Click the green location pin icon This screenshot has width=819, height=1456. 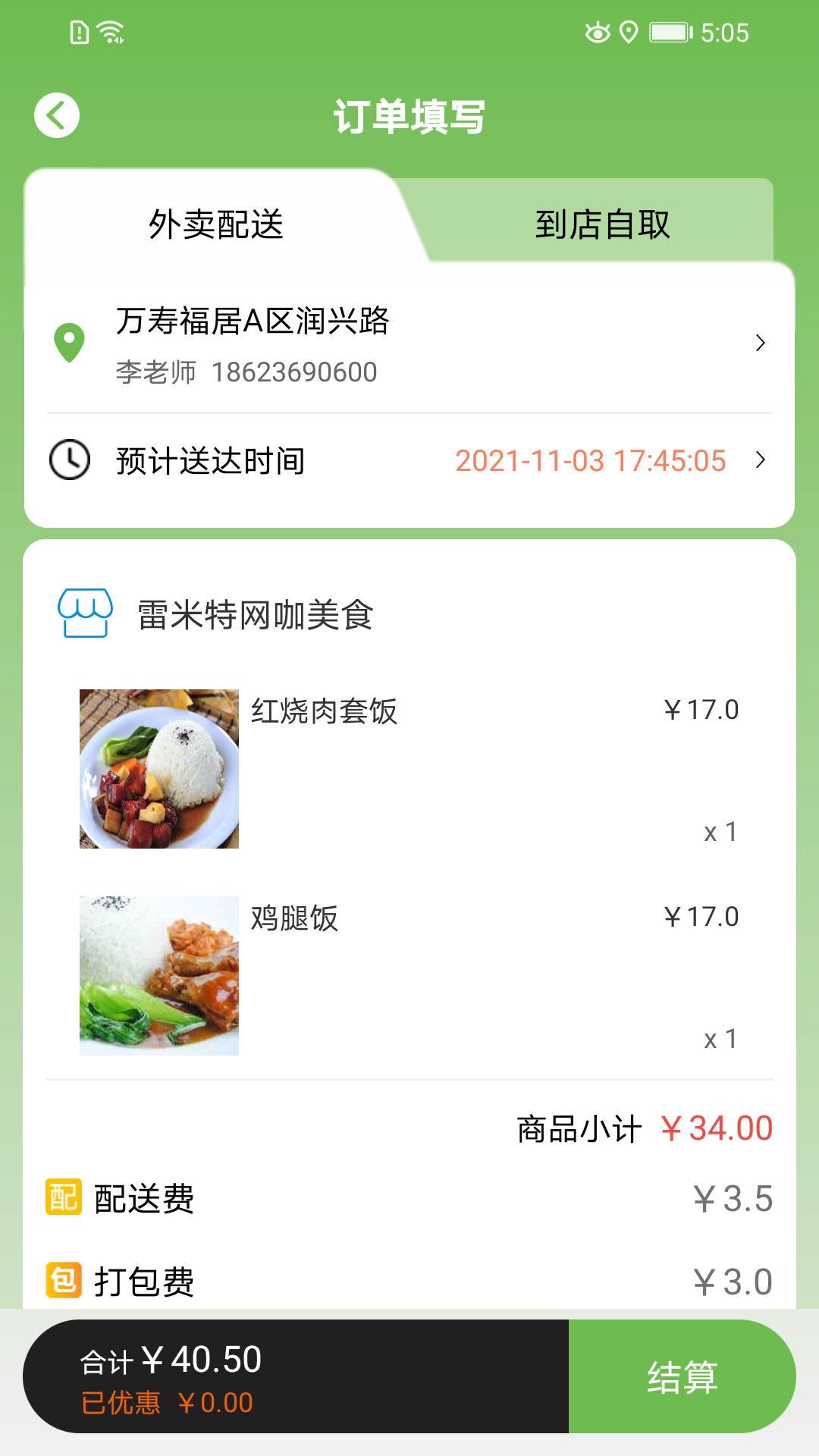pyautogui.click(x=69, y=341)
